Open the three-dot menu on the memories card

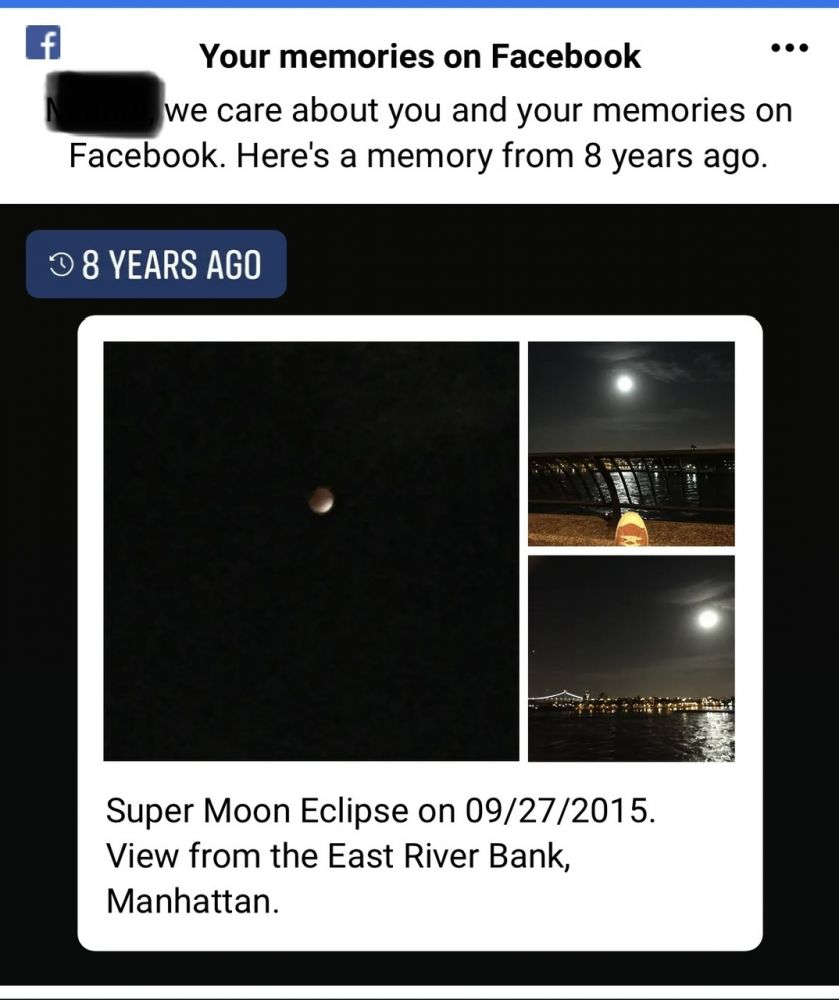[789, 48]
